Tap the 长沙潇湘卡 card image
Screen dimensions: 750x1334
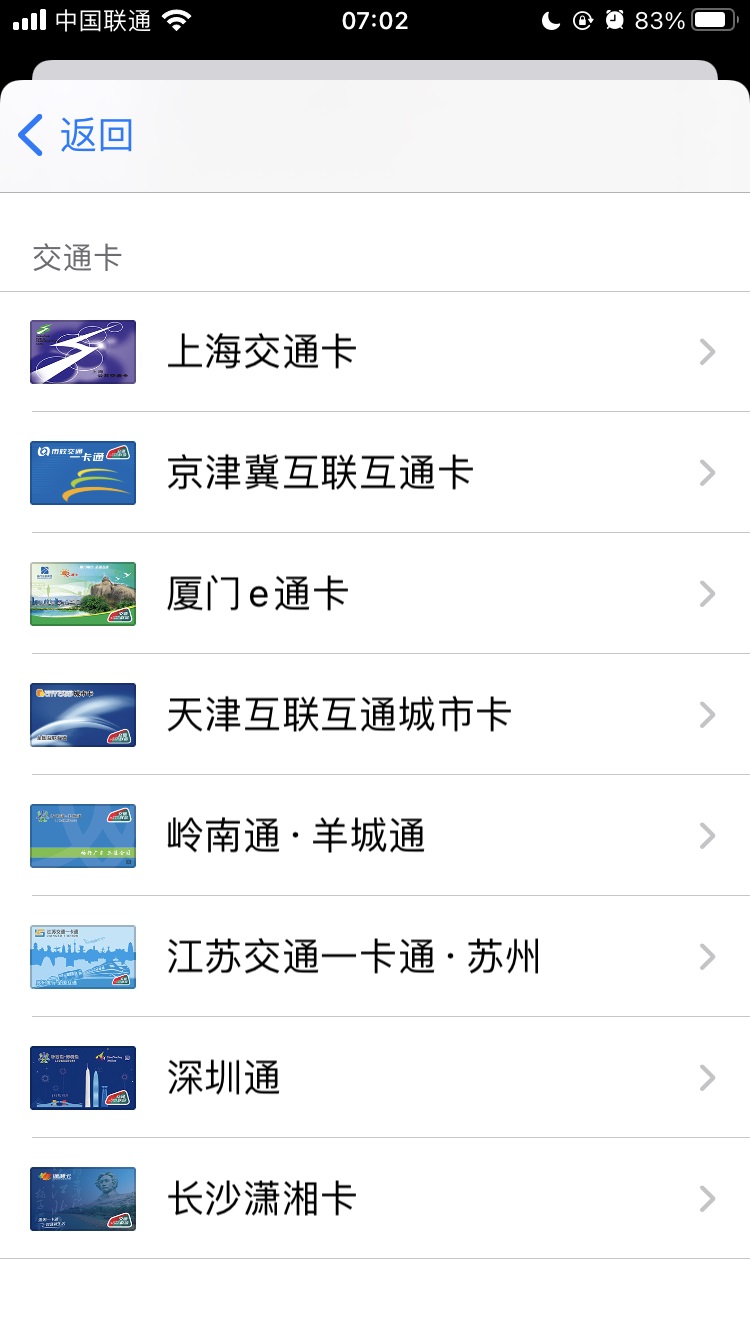pyautogui.click(x=83, y=1198)
